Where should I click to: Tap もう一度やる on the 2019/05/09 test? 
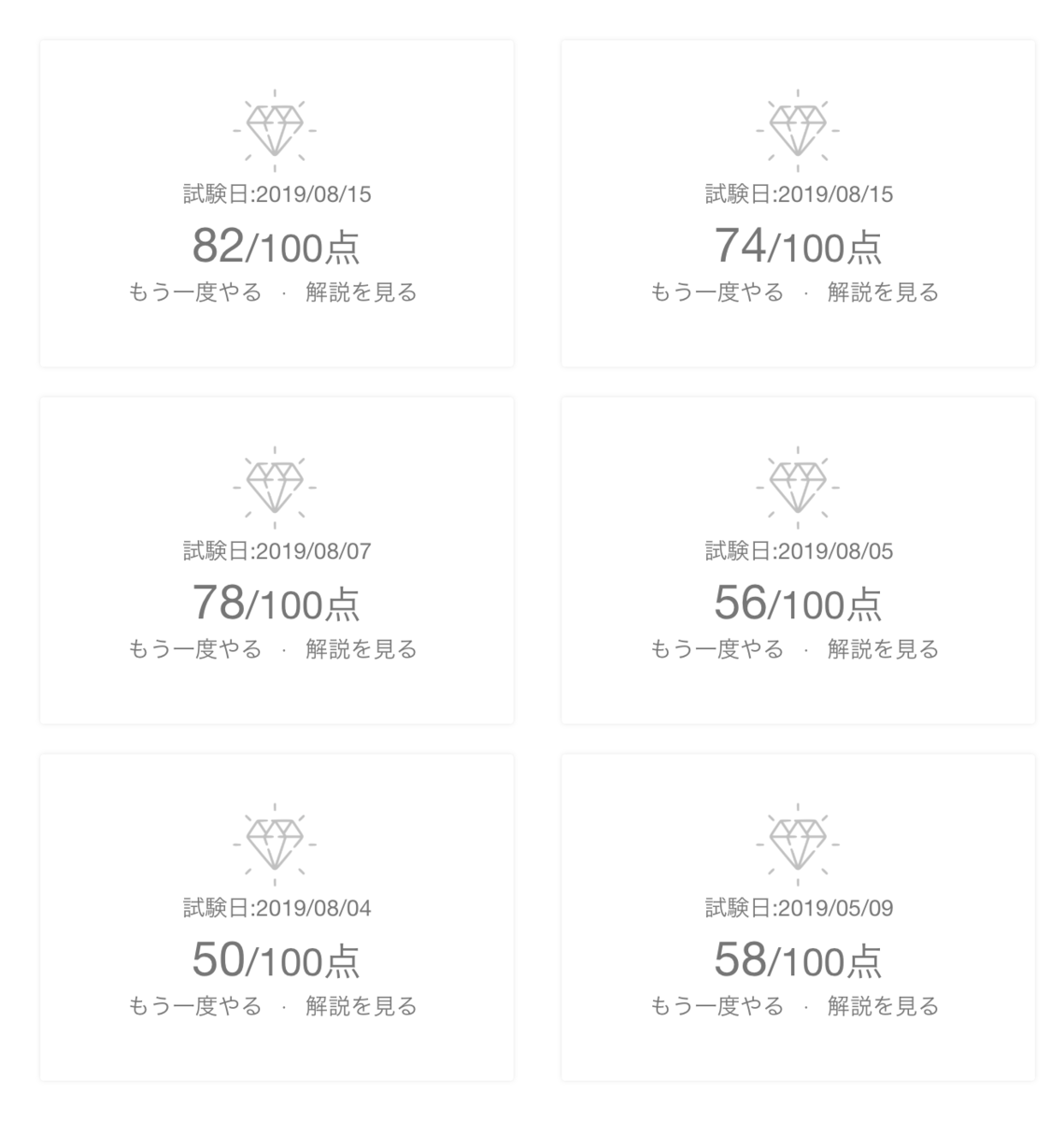click(717, 1006)
